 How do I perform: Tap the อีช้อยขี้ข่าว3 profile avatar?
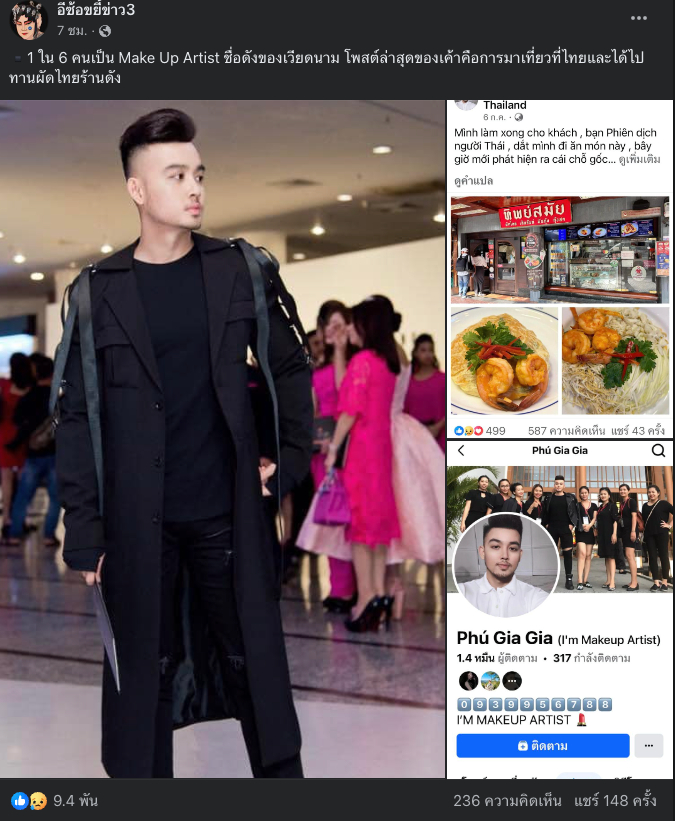pos(28,19)
